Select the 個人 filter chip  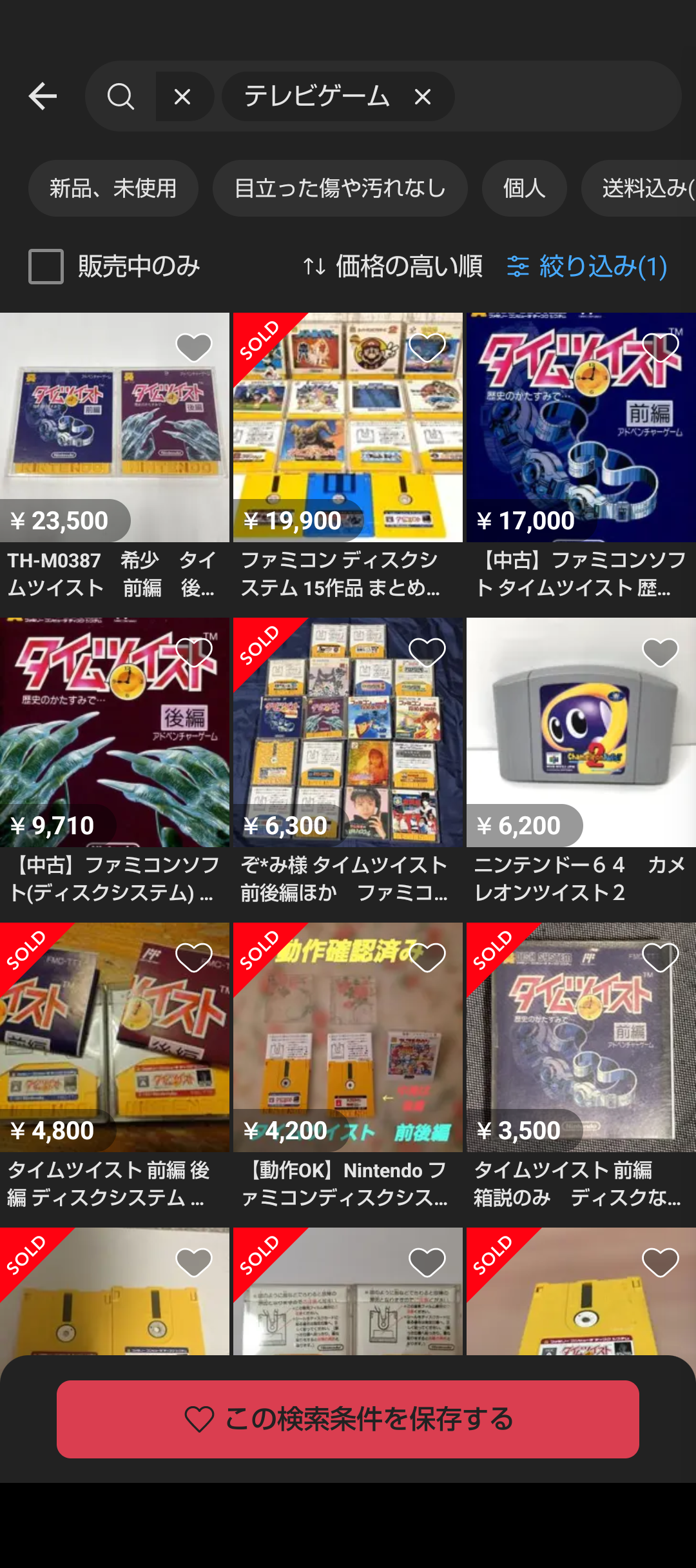click(524, 188)
